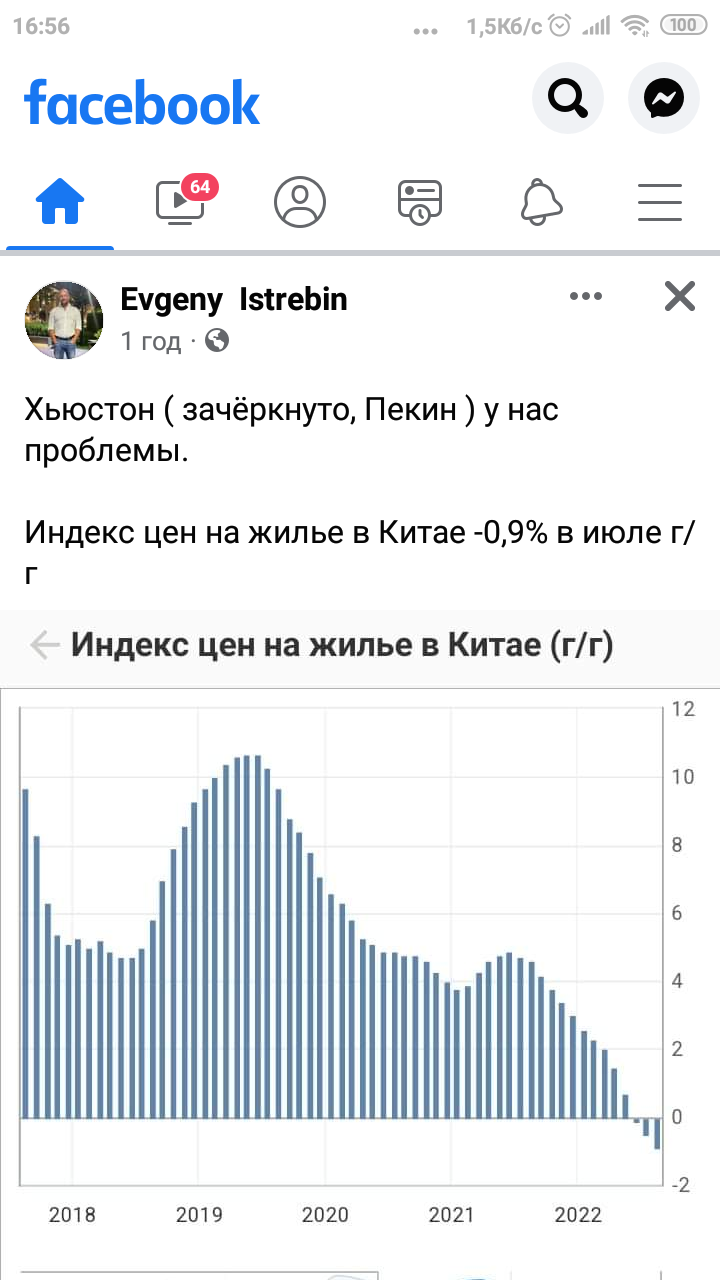The width and height of the screenshot is (720, 1280).
Task: Hide Evgeny Istrebin's post with X
Action: pos(680,296)
